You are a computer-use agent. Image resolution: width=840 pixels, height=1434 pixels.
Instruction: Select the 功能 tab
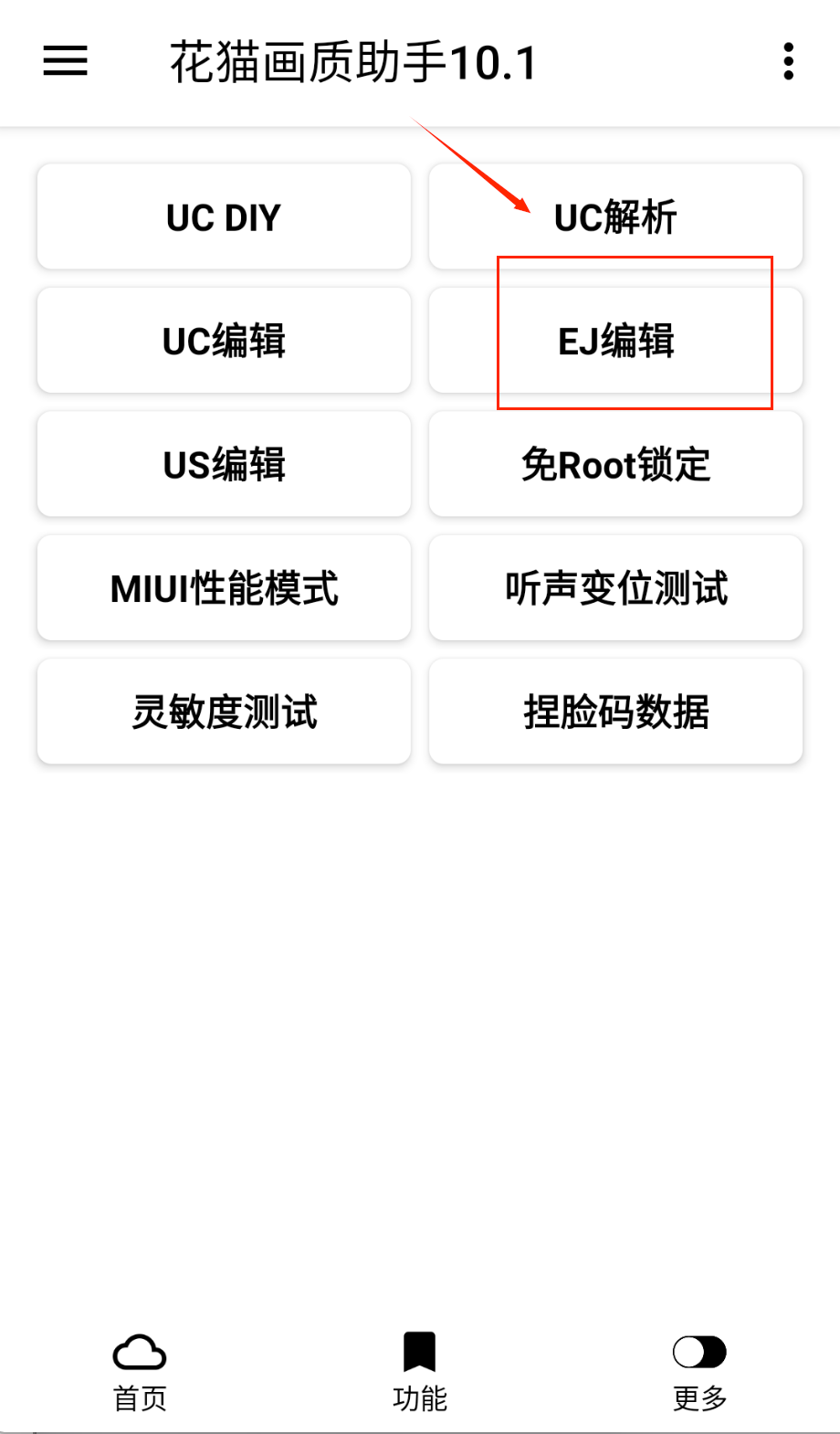[420, 1370]
